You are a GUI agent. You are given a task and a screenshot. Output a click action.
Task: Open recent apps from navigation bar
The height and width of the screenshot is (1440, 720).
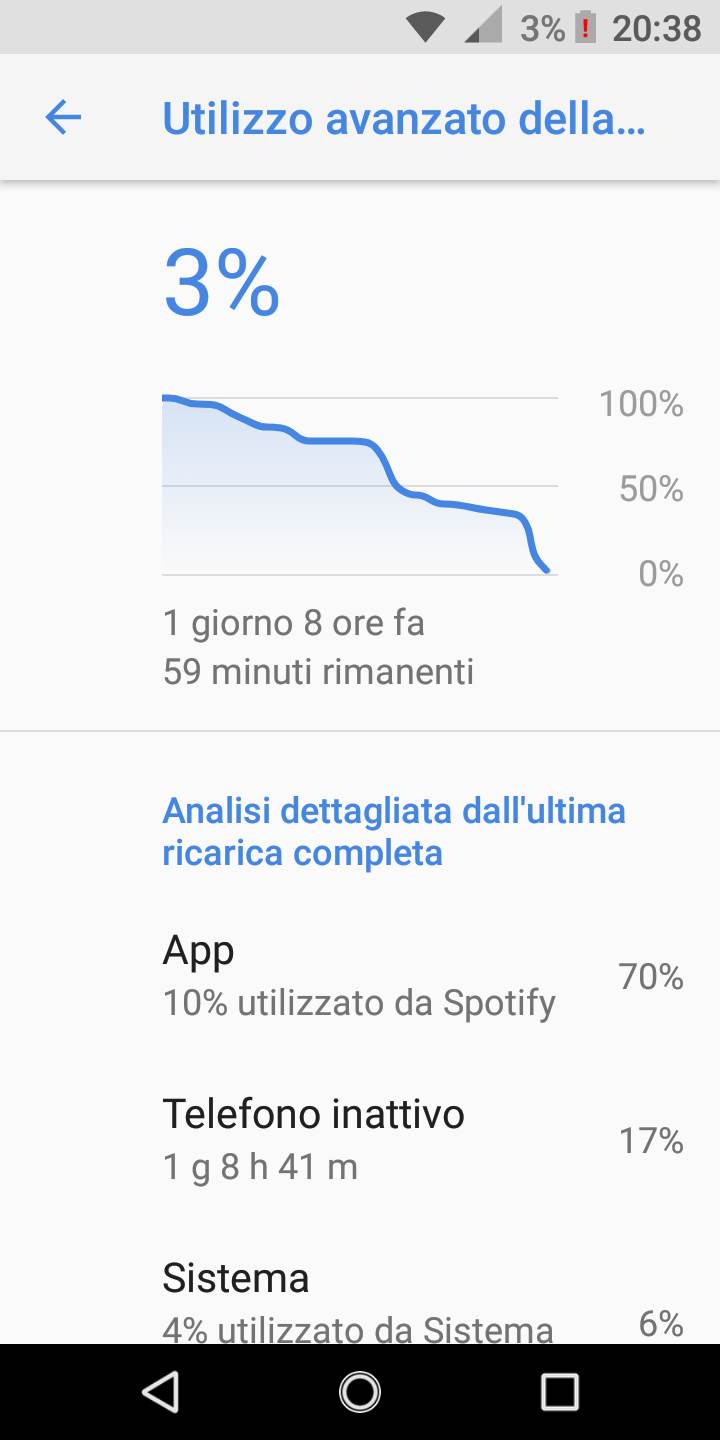[560, 1391]
